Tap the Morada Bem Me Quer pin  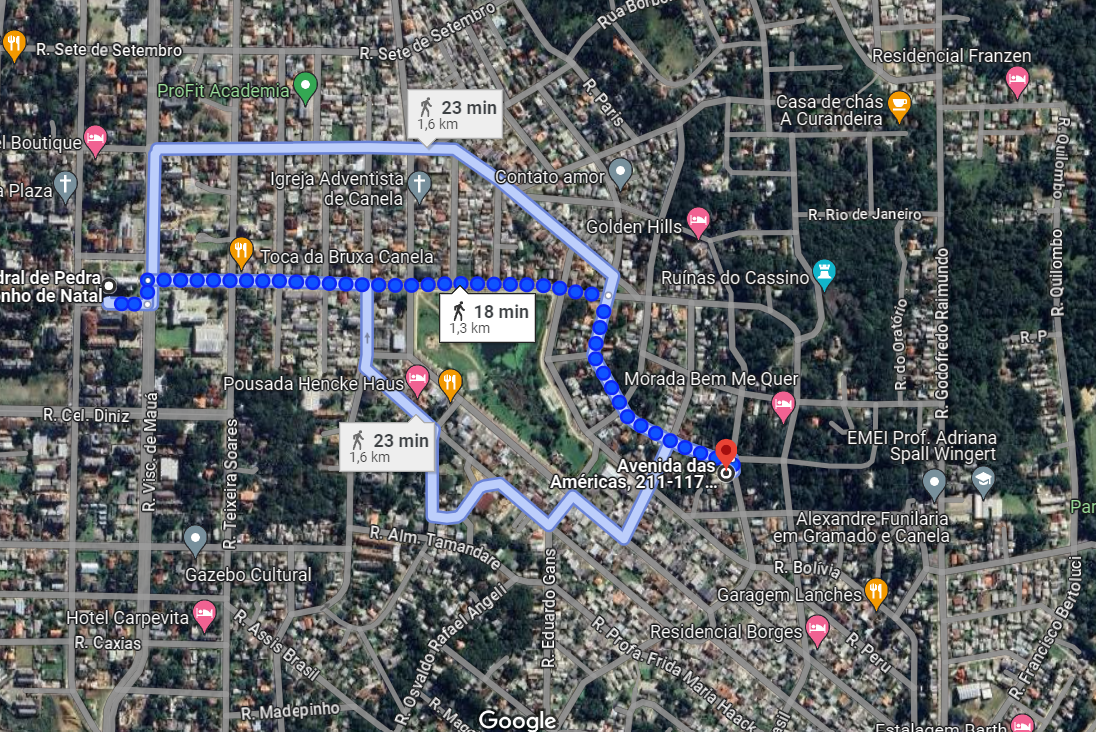(x=783, y=404)
